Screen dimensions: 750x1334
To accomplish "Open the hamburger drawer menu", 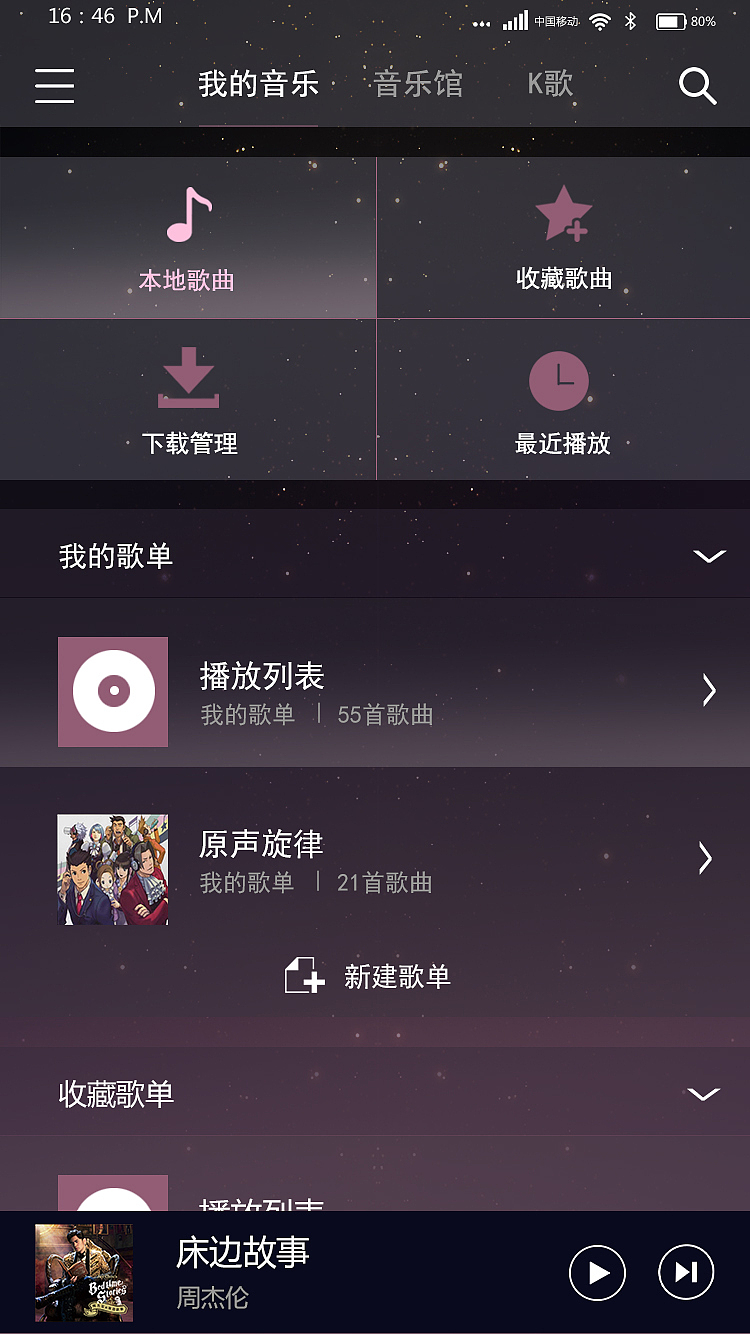I will 55,85.
